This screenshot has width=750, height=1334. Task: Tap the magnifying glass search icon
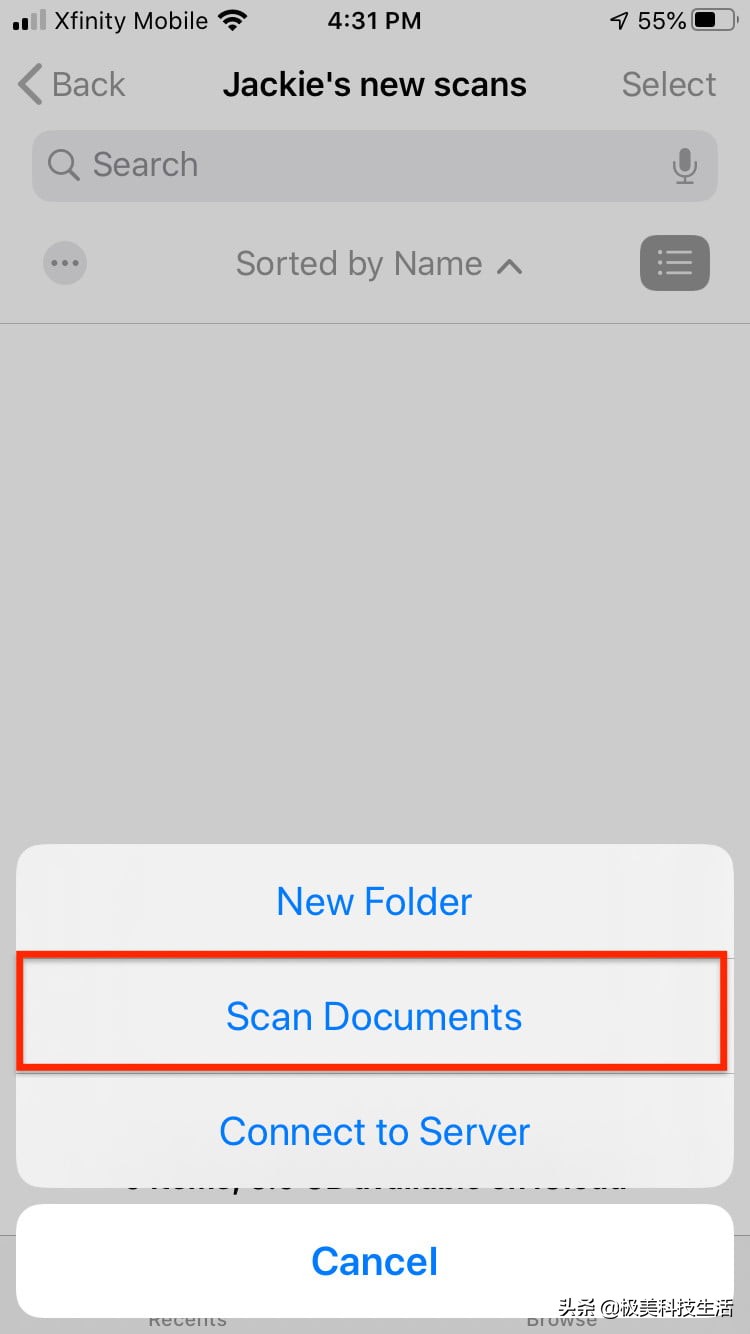pos(63,165)
